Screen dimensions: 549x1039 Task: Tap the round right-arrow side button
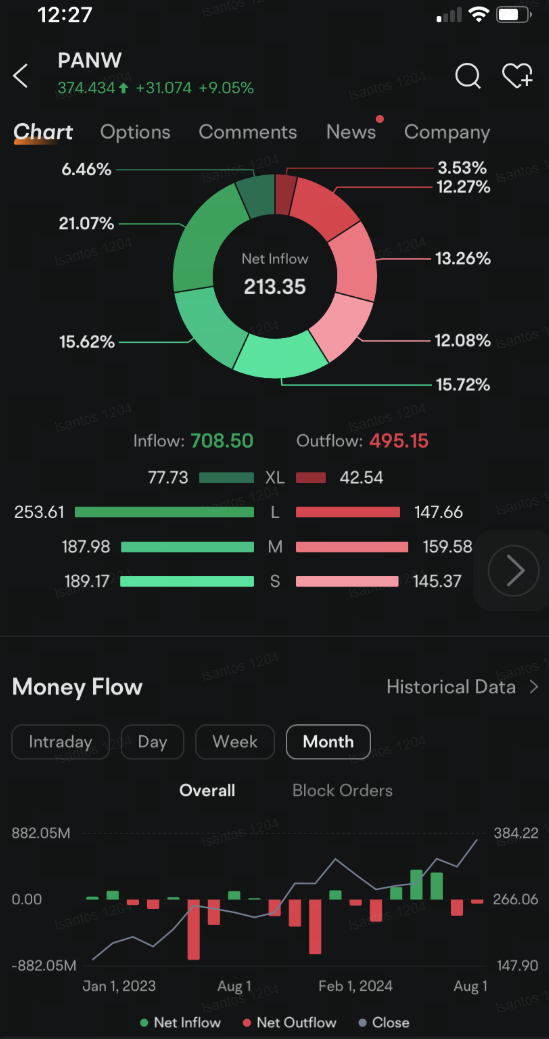coord(514,571)
